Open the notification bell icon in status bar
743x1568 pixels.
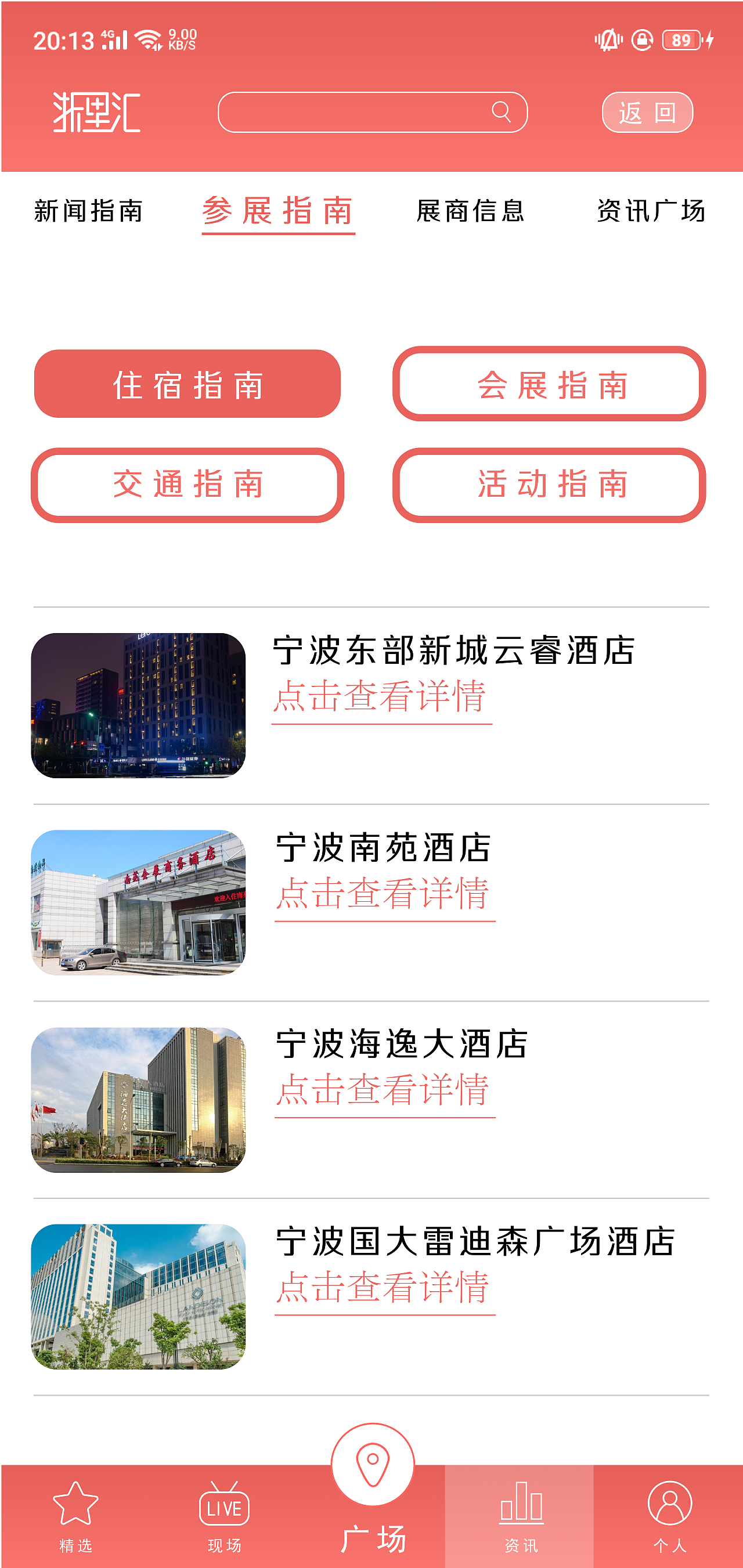608,39
